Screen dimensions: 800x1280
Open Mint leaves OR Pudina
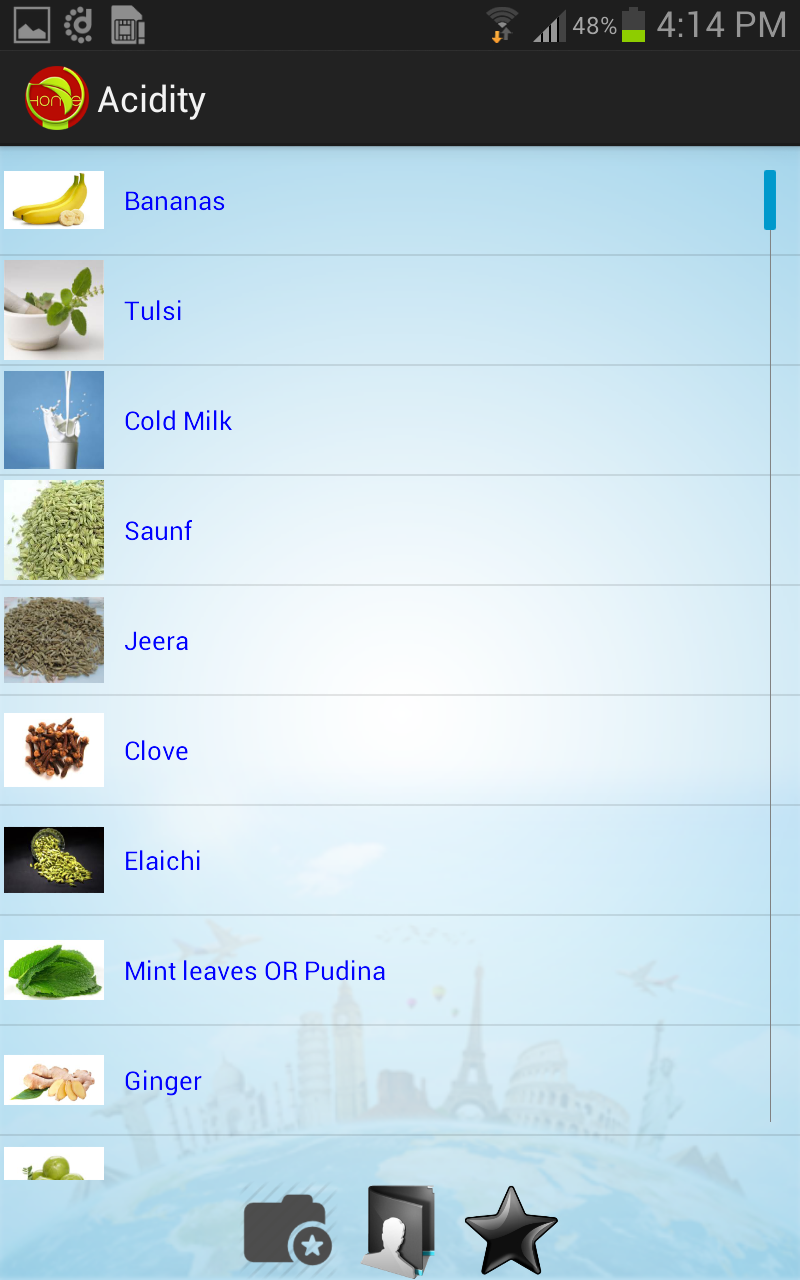[254, 971]
